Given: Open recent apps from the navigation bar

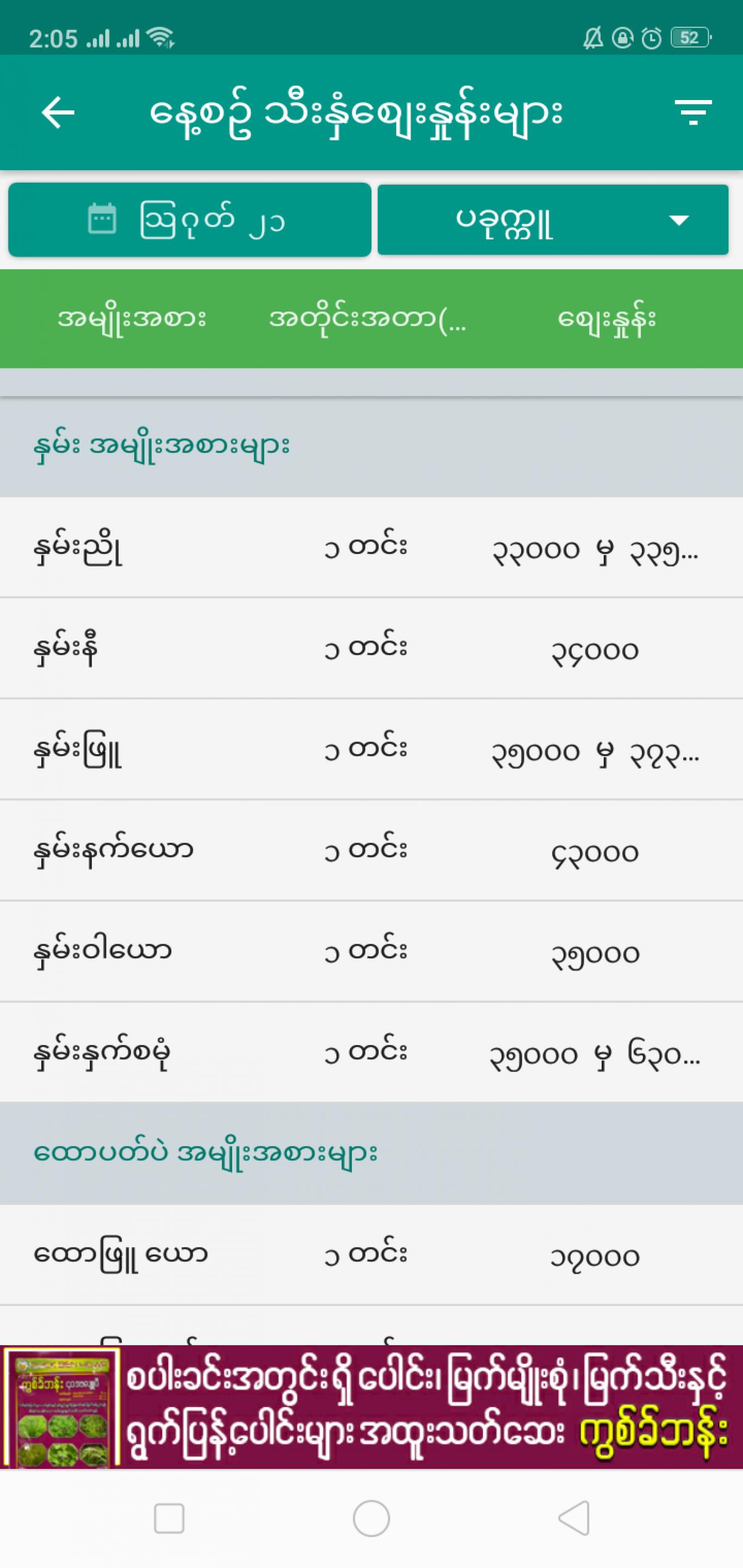Looking at the screenshot, I should click(x=169, y=1518).
